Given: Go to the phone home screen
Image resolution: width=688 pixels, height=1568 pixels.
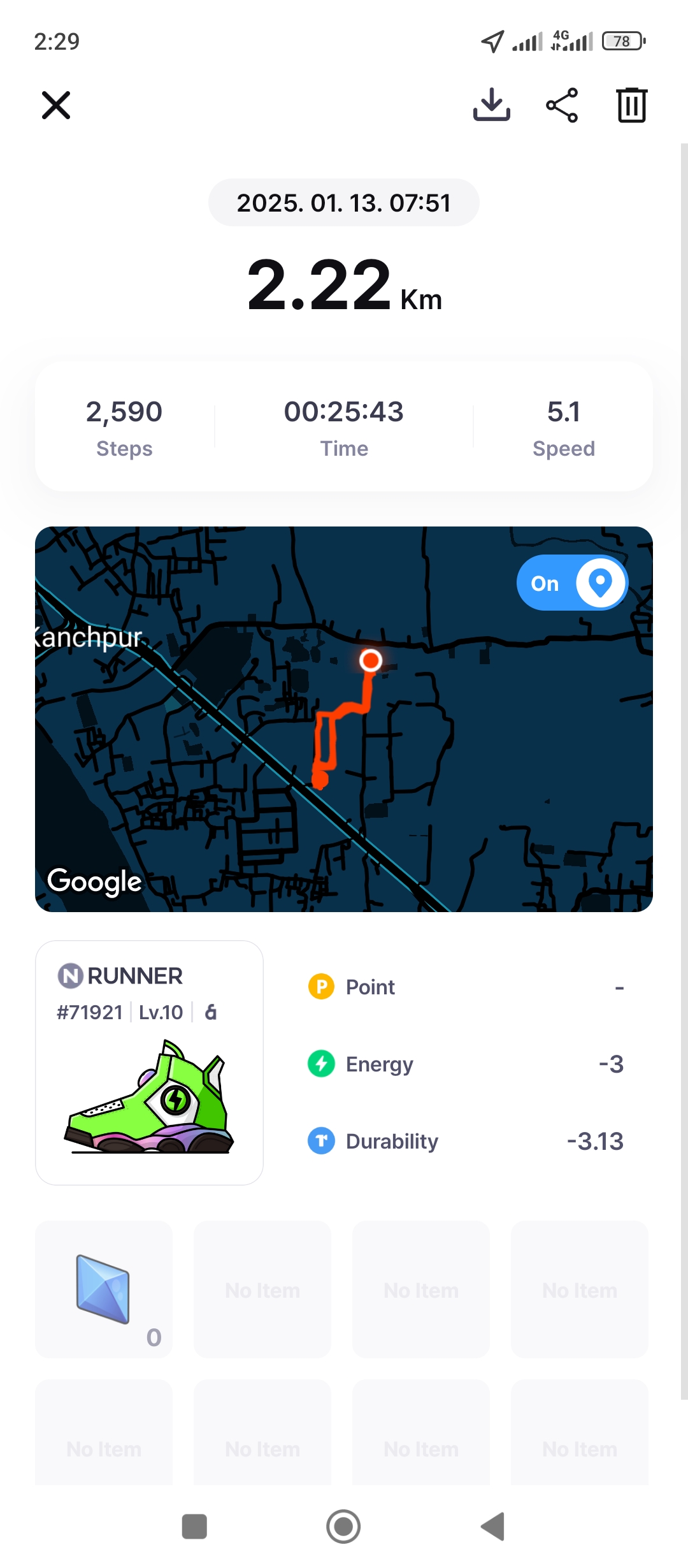Looking at the screenshot, I should point(343,1527).
